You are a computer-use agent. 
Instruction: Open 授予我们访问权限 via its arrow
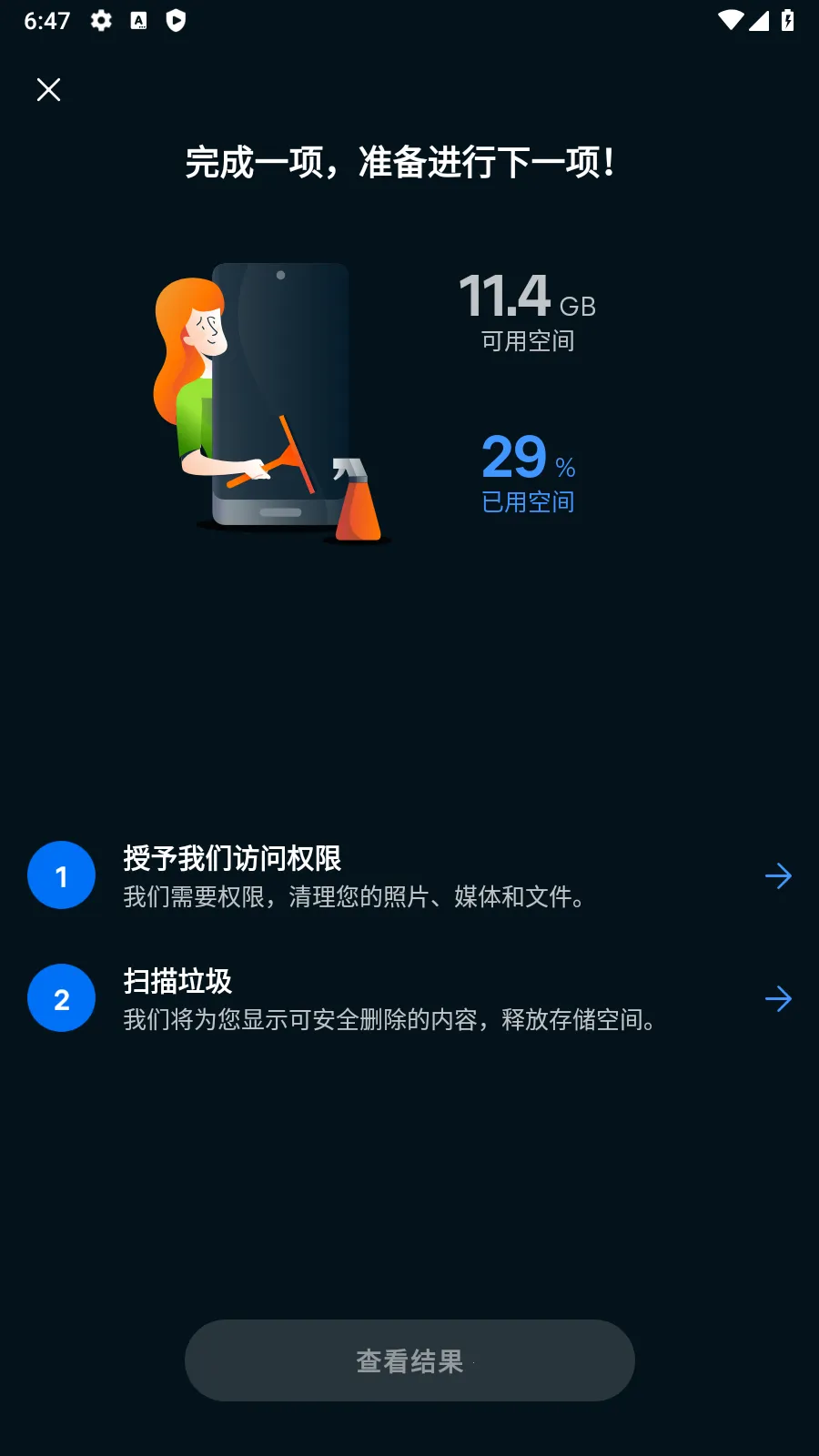[x=778, y=875]
